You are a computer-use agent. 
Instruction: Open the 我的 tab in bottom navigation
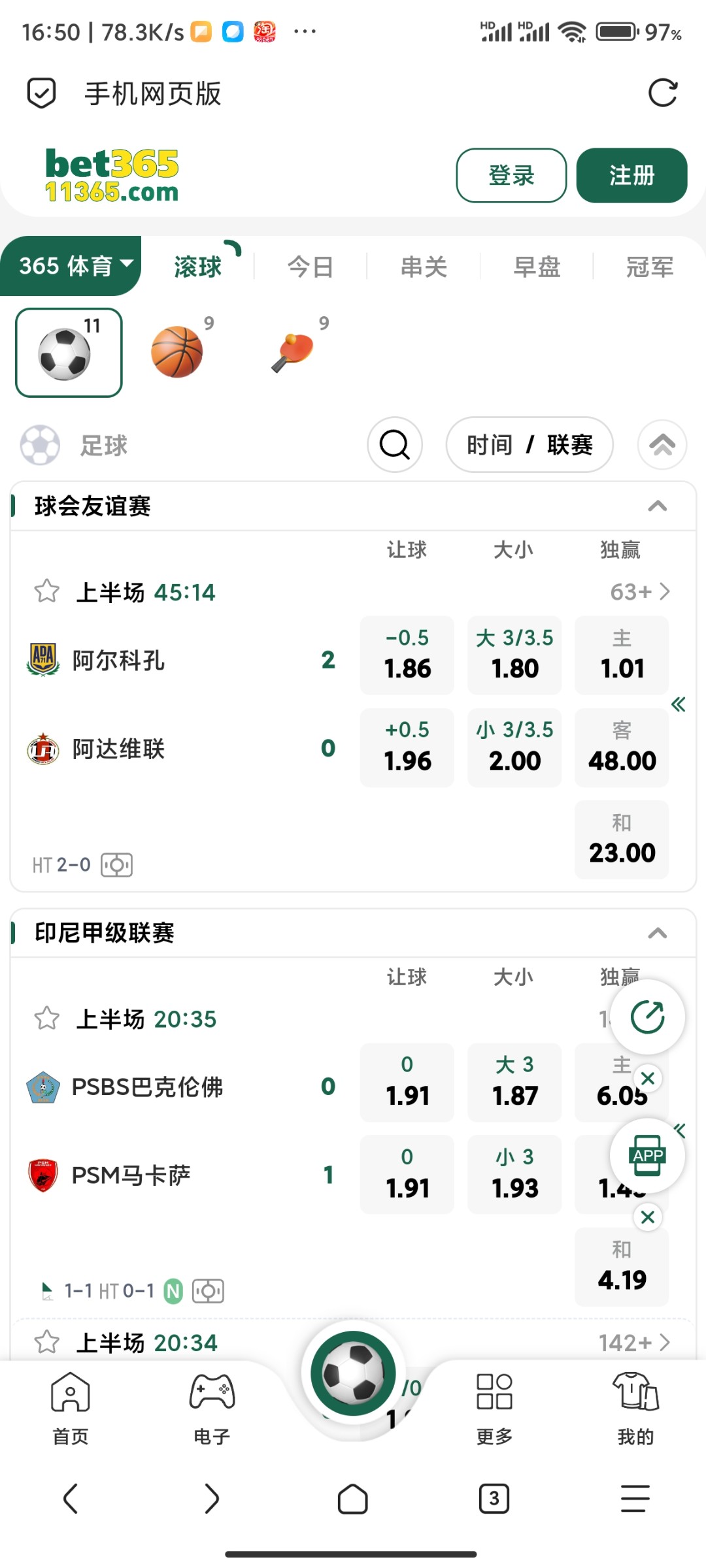point(635,1408)
